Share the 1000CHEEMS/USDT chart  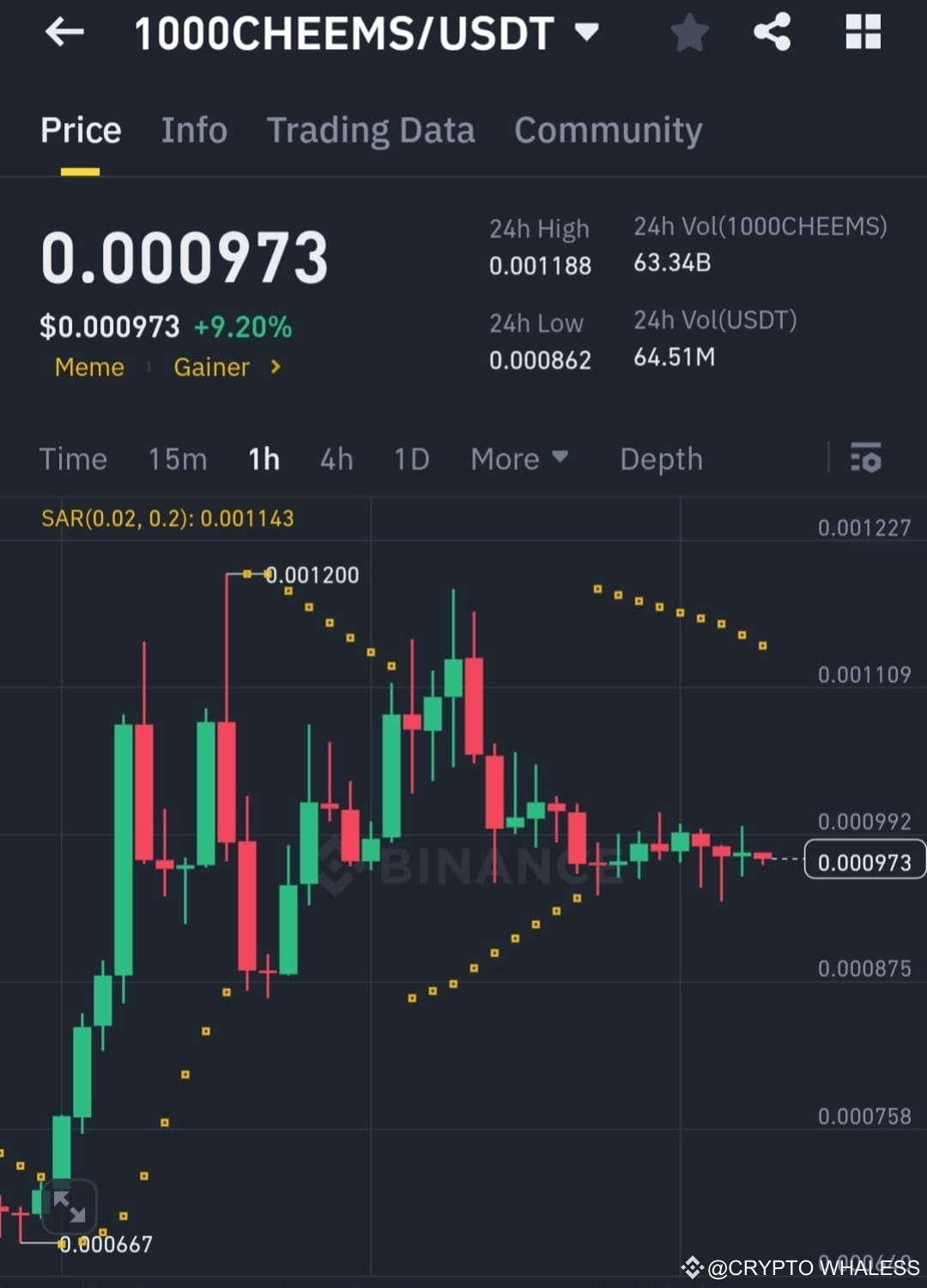pyautogui.click(x=772, y=31)
